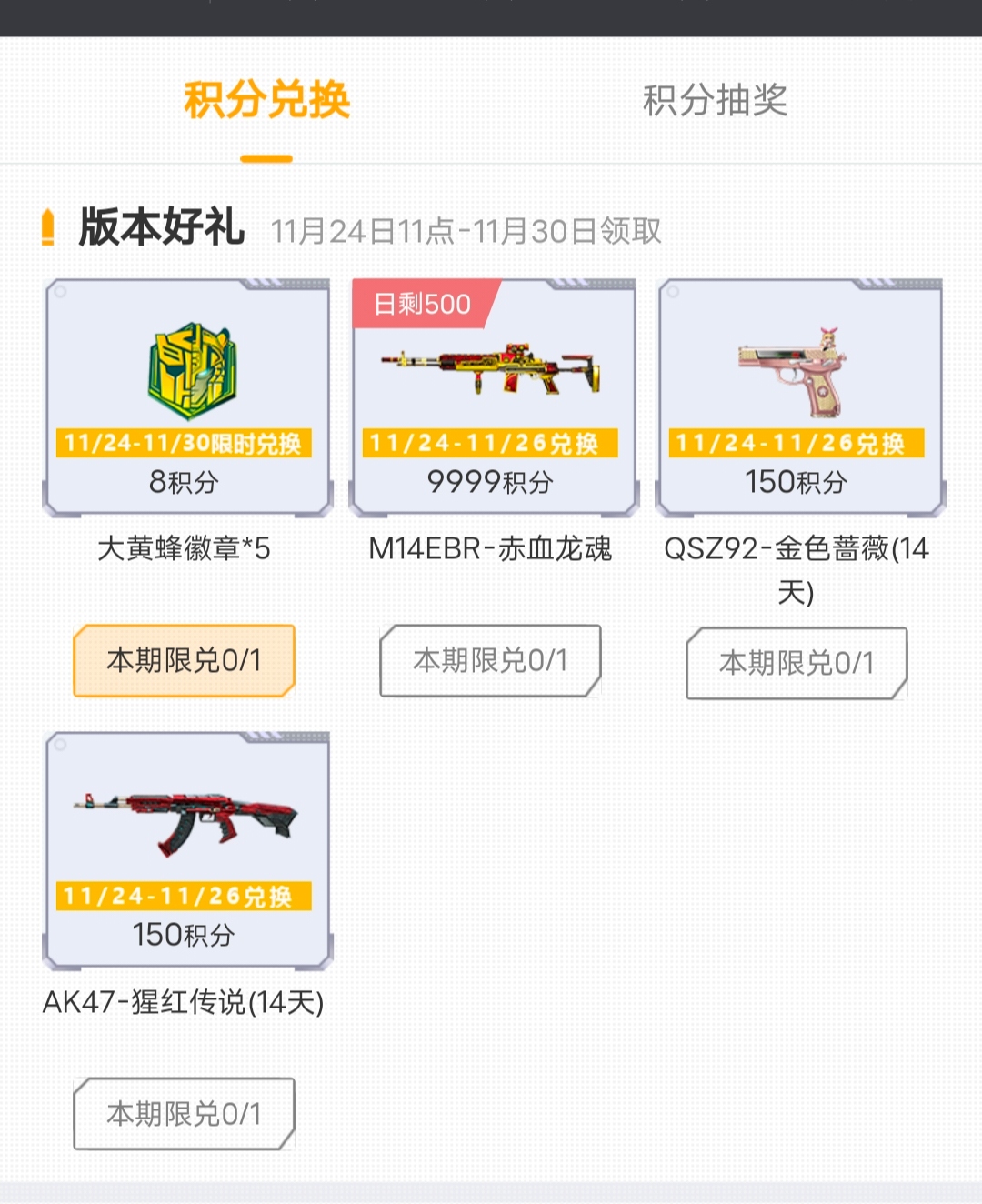The image size is (982, 1204).
Task: Open the 大黄蜂徽章*5 reward card
Action: pyautogui.click(x=186, y=397)
